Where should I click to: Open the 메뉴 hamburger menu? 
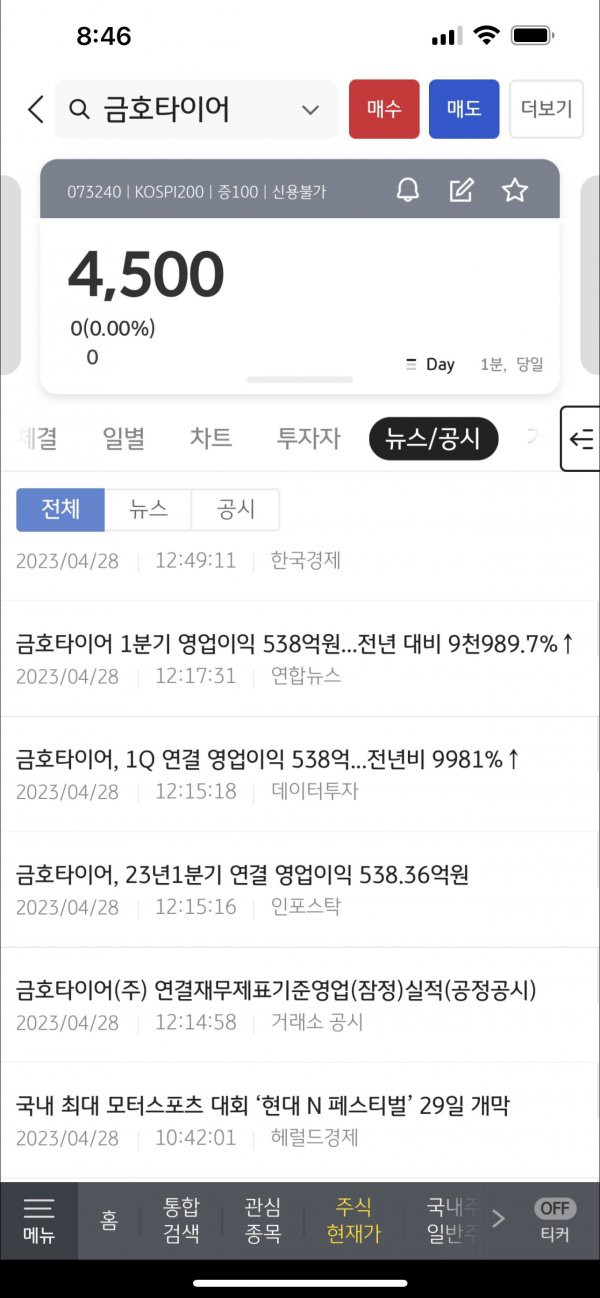point(39,1220)
